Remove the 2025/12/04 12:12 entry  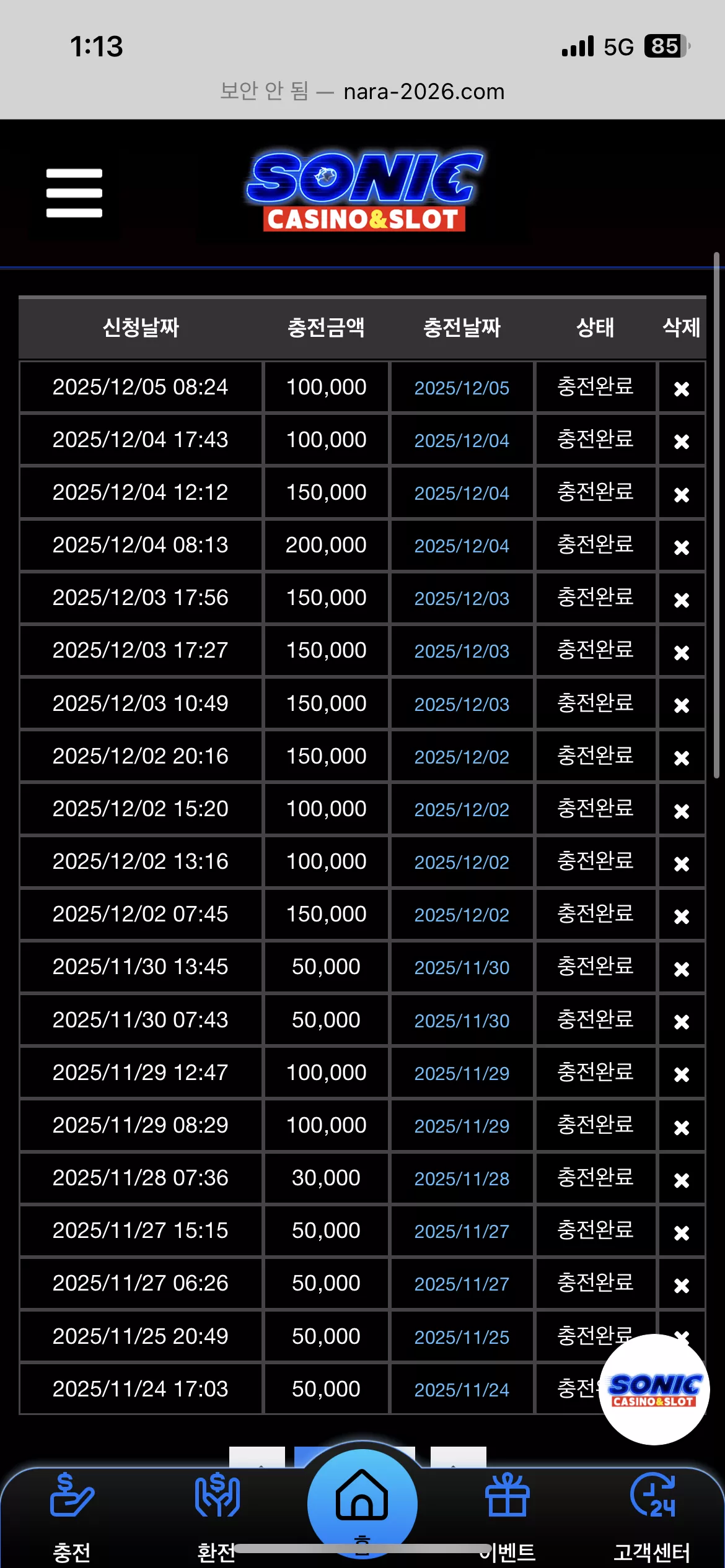tap(682, 495)
